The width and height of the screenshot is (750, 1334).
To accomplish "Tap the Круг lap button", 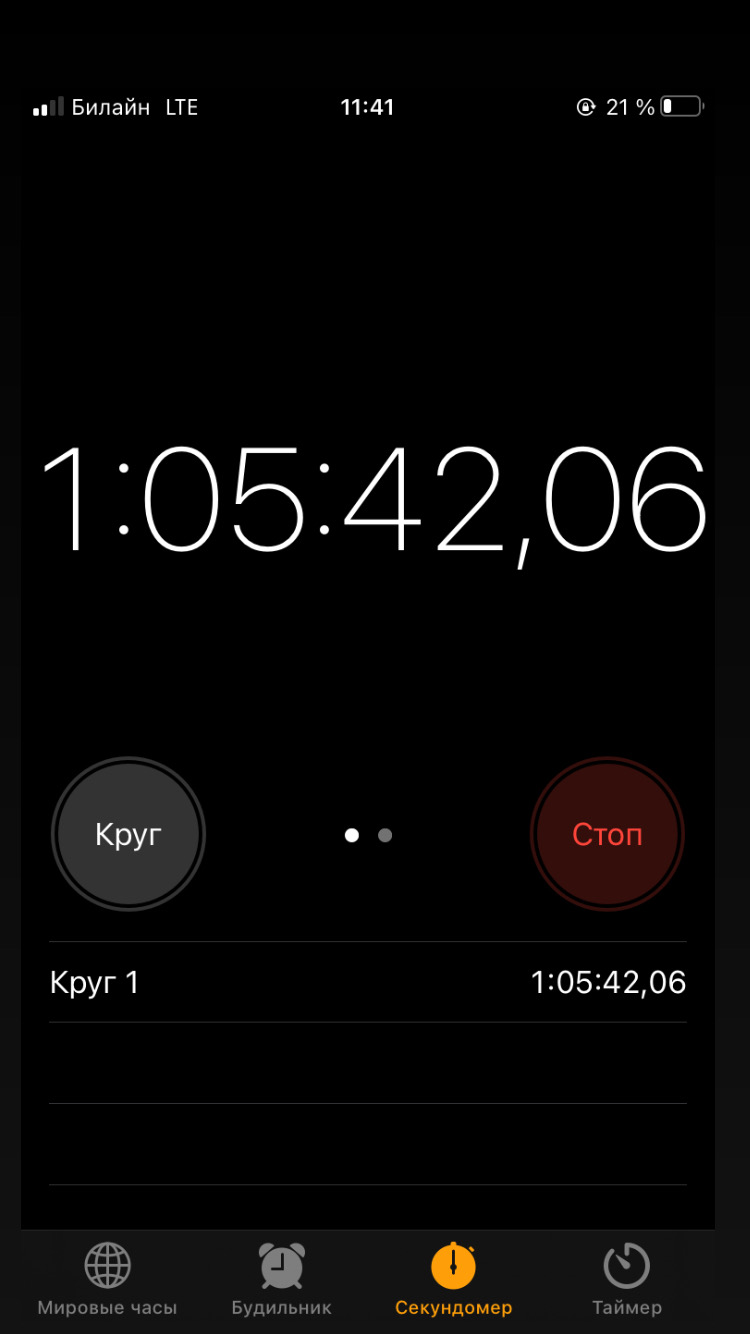I will coord(128,834).
